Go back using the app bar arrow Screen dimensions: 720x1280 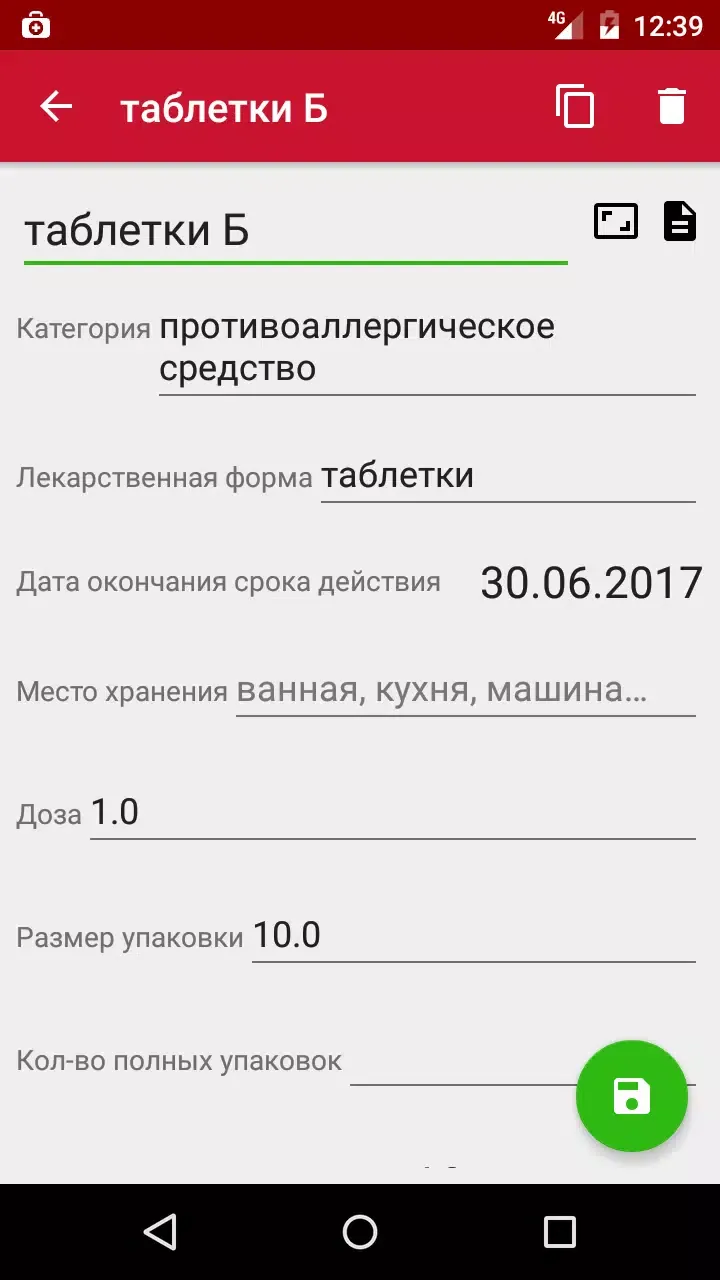56,106
